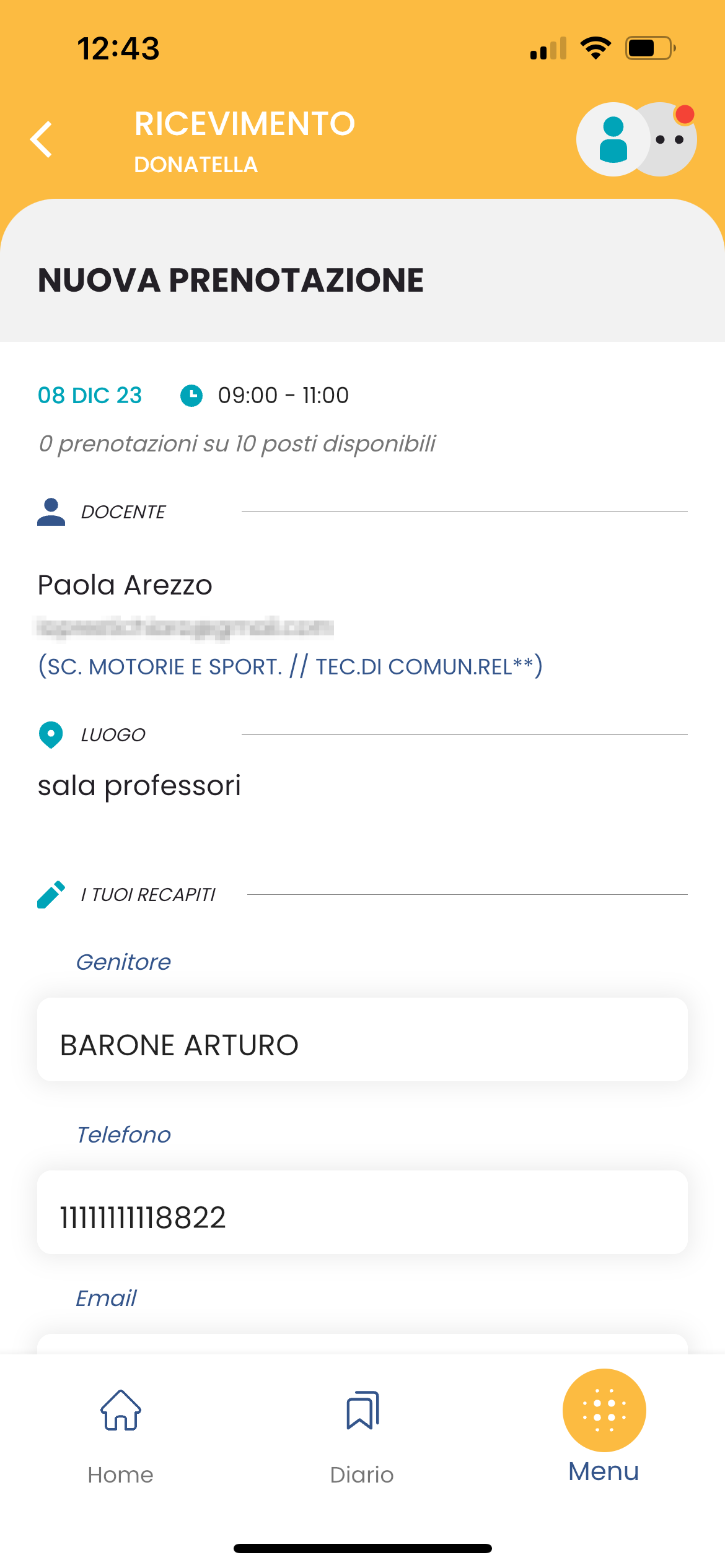Open the user profile avatar
725x1568 pixels.
(613, 139)
